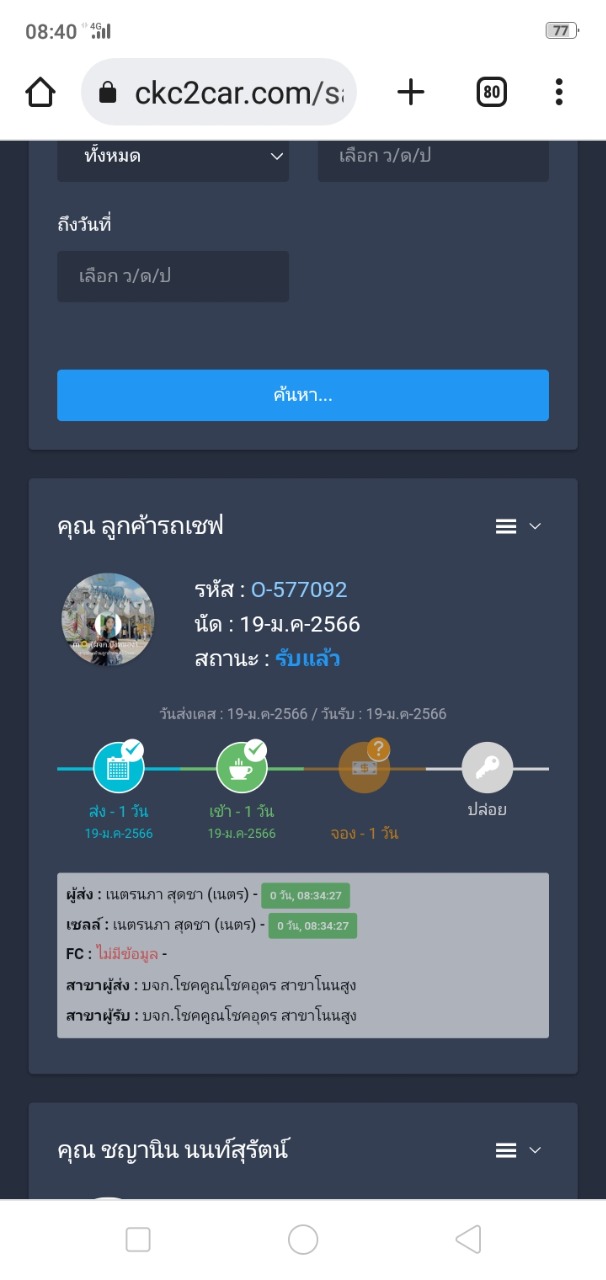The width and height of the screenshot is (606, 1280).
Task: Tap the เข้า - 1 วัน coffee step
Action: click(242, 768)
